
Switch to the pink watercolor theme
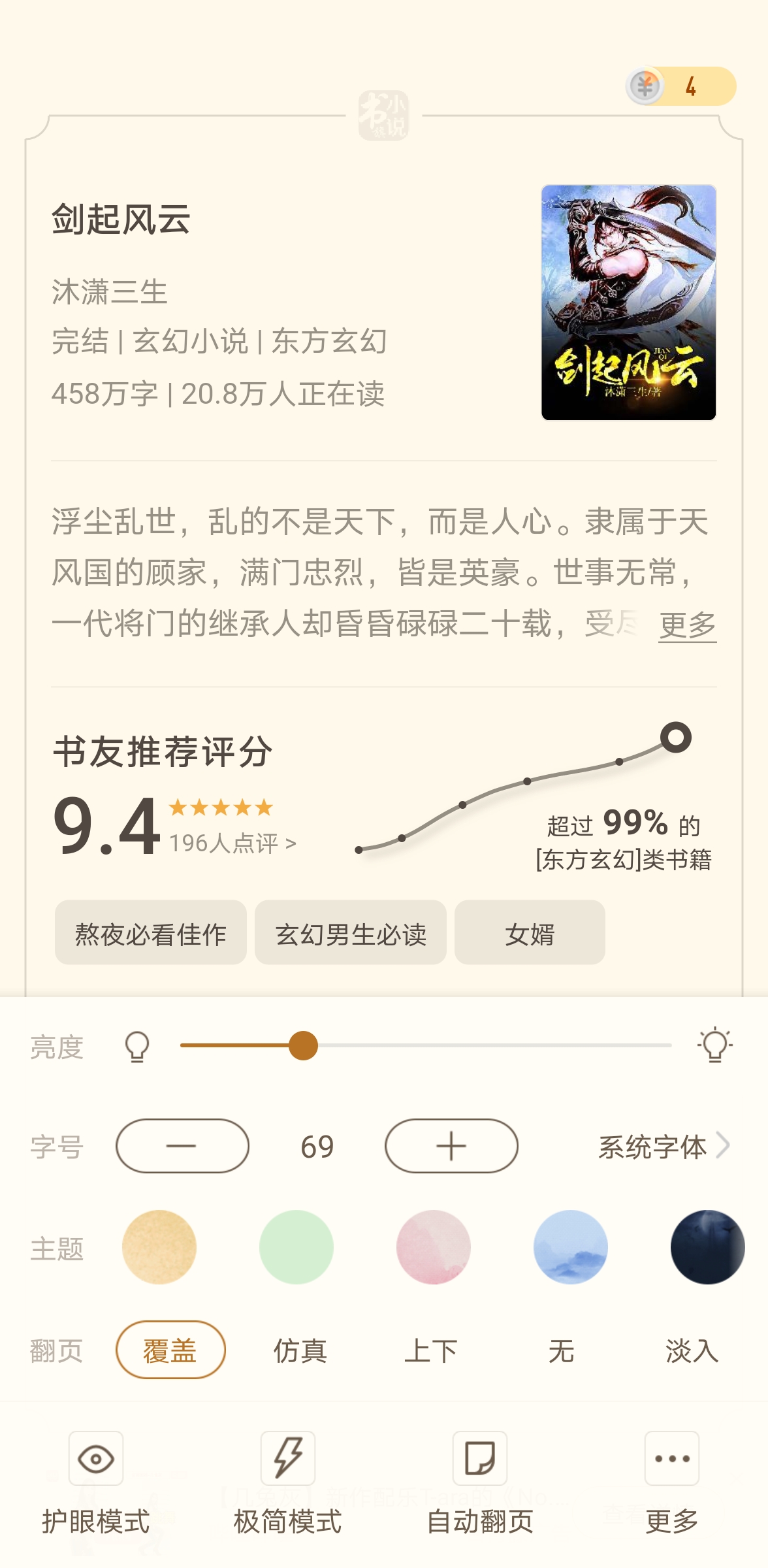[x=434, y=1247]
